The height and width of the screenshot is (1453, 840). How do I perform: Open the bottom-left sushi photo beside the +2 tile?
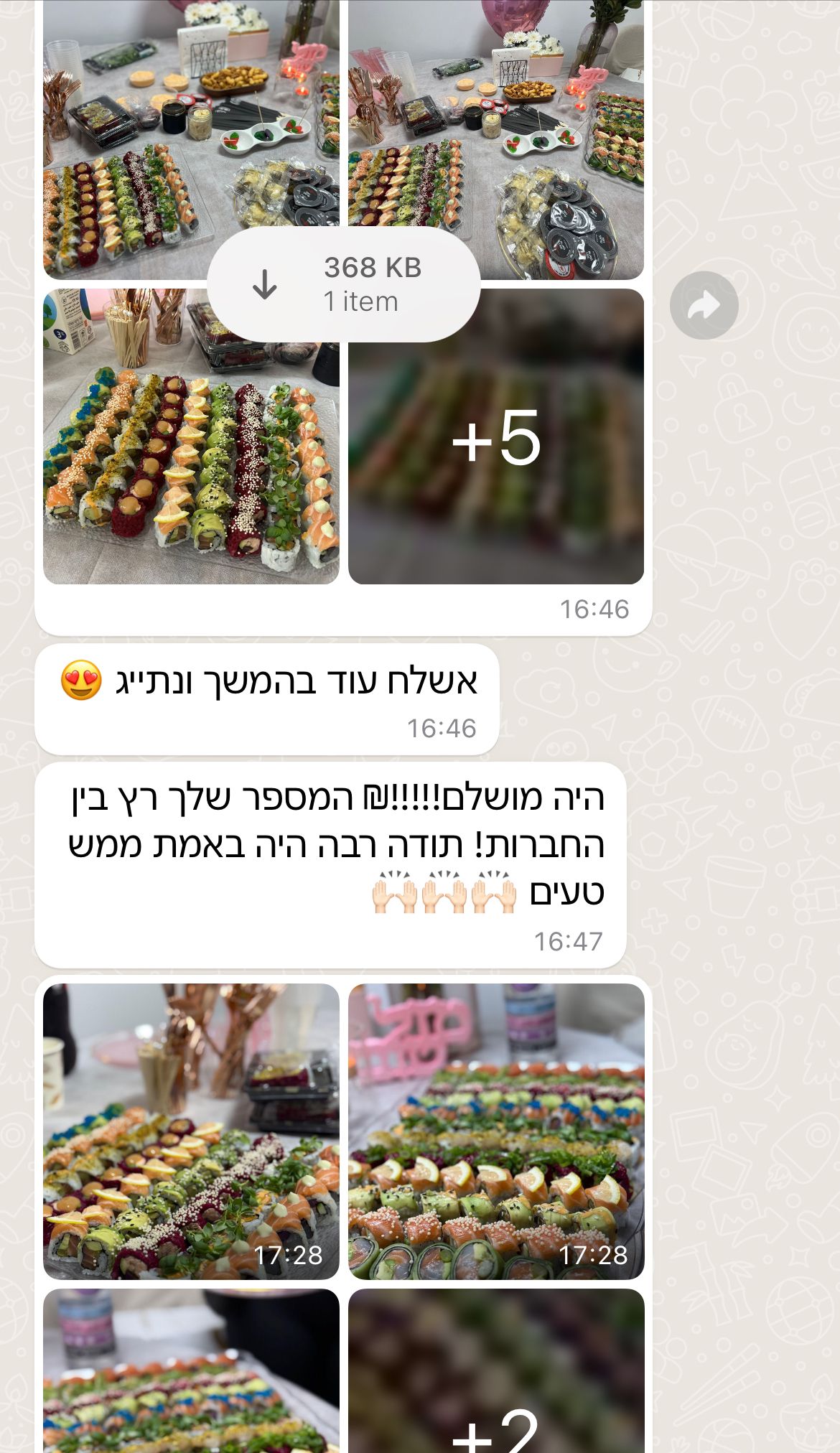click(191, 1371)
